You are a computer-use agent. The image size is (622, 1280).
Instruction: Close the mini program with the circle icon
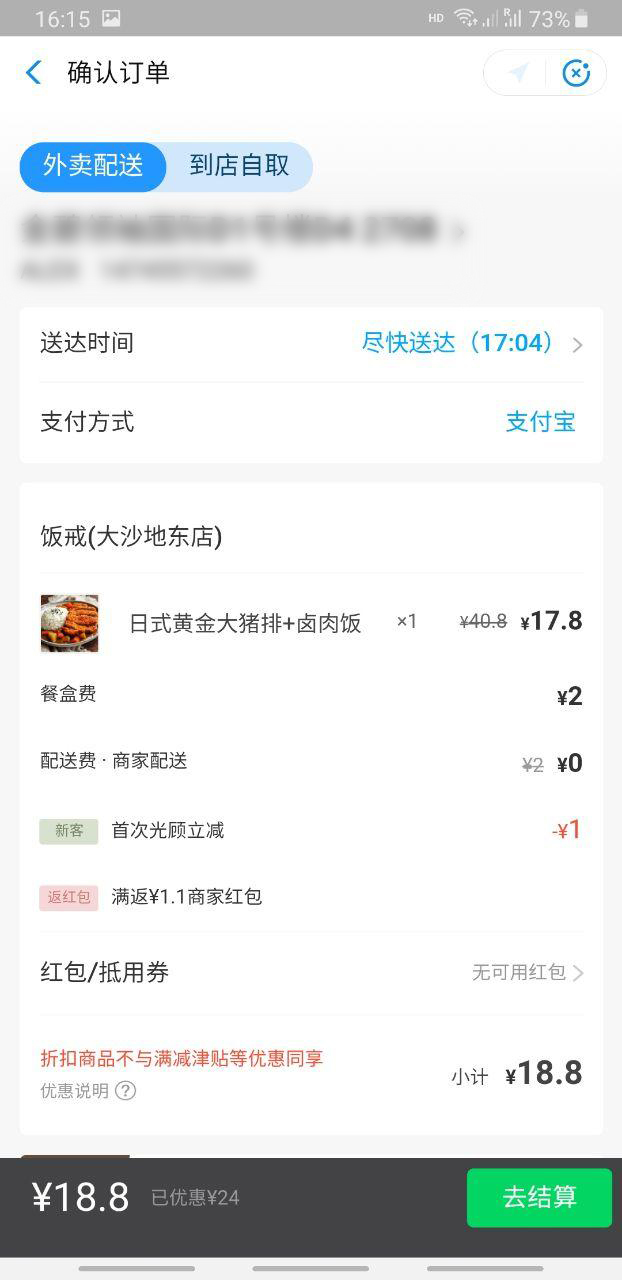tap(576, 73)
